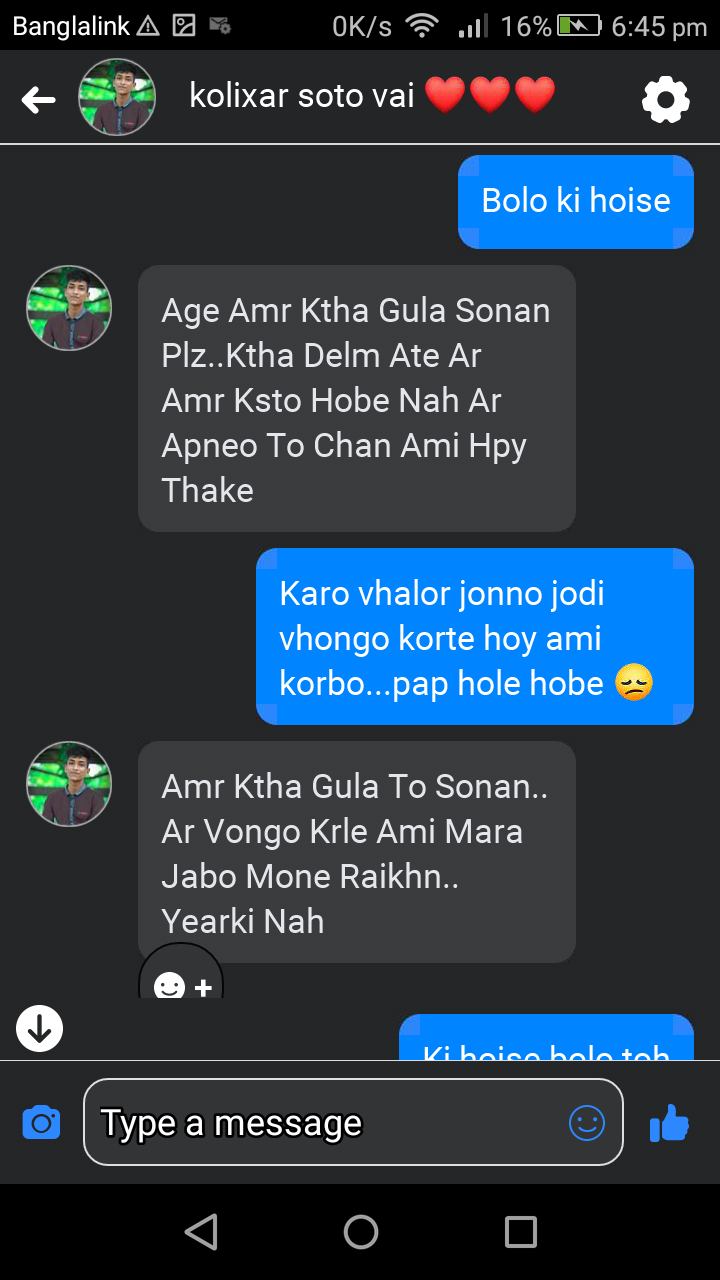Viewport: 720px width, 1280px height.
Task: View kolixar soto vai's header profile picture
Action: (117, 97)
